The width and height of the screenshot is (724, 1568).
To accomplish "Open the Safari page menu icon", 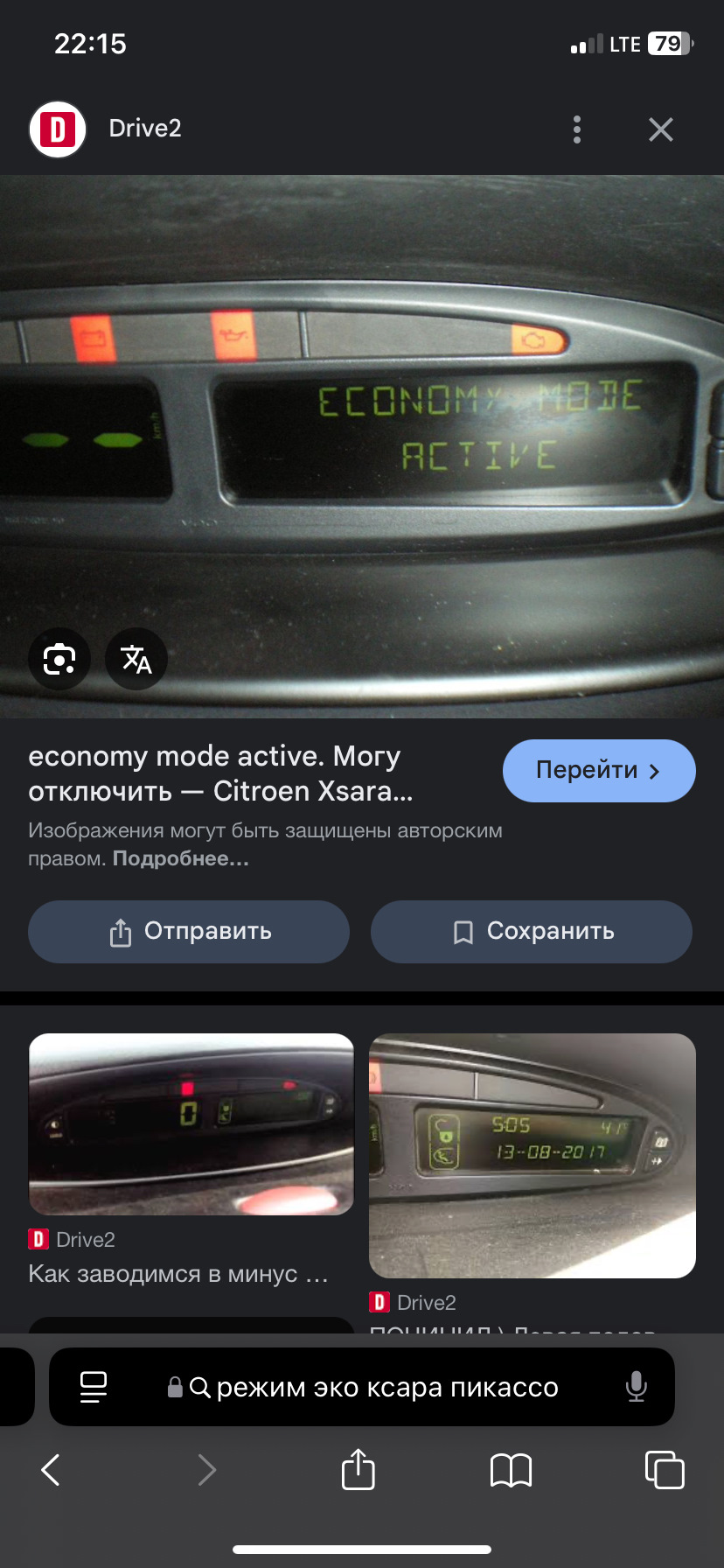I will coord(94,1387).
